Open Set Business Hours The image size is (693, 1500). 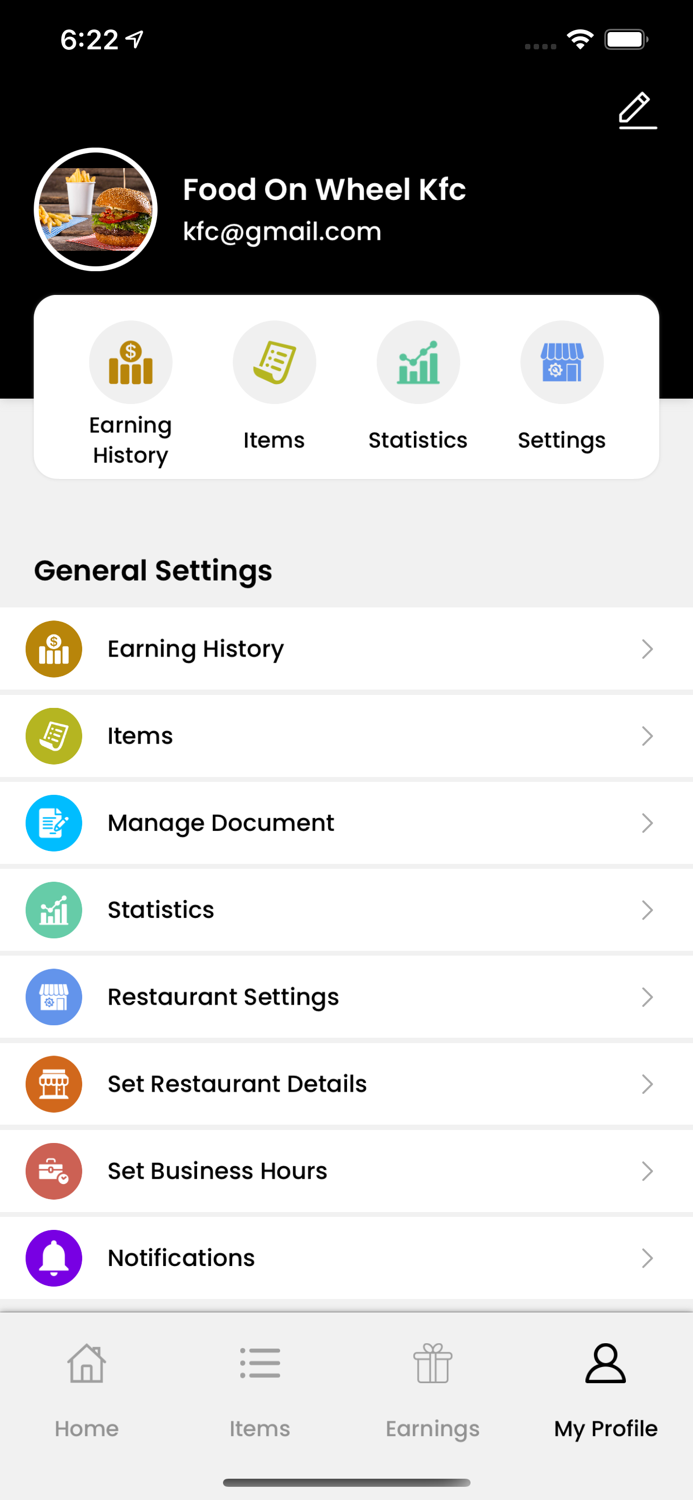click(x=346, y=1171)
